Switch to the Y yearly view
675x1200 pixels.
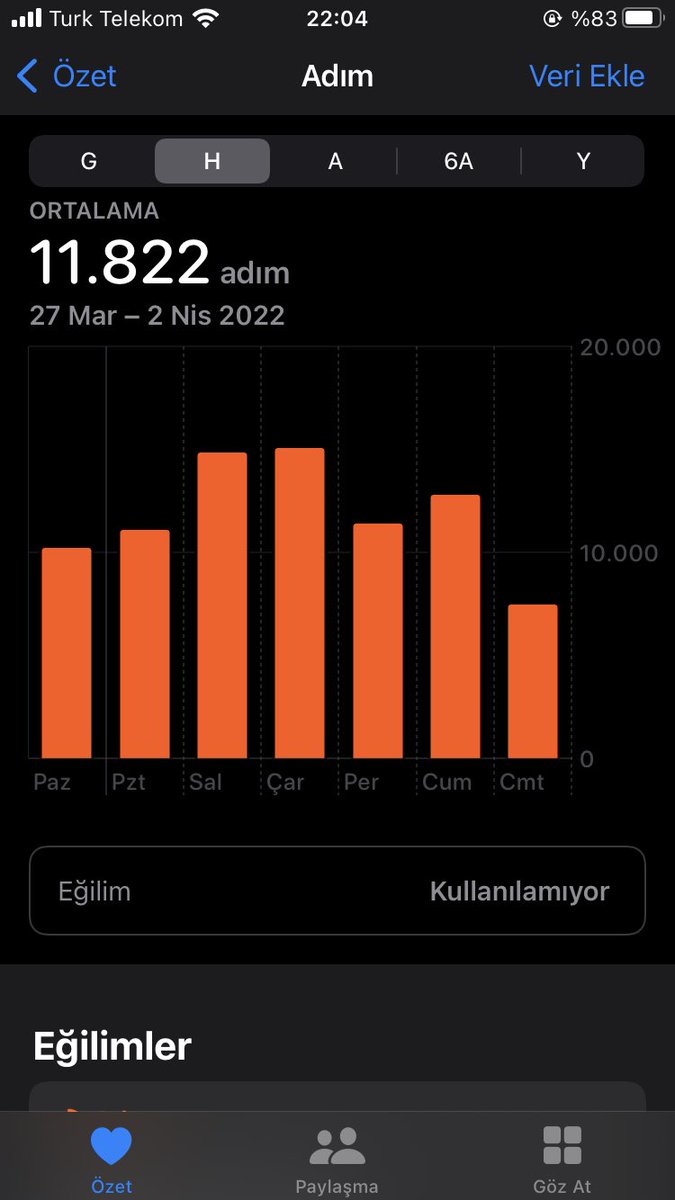tap(583, 161)
